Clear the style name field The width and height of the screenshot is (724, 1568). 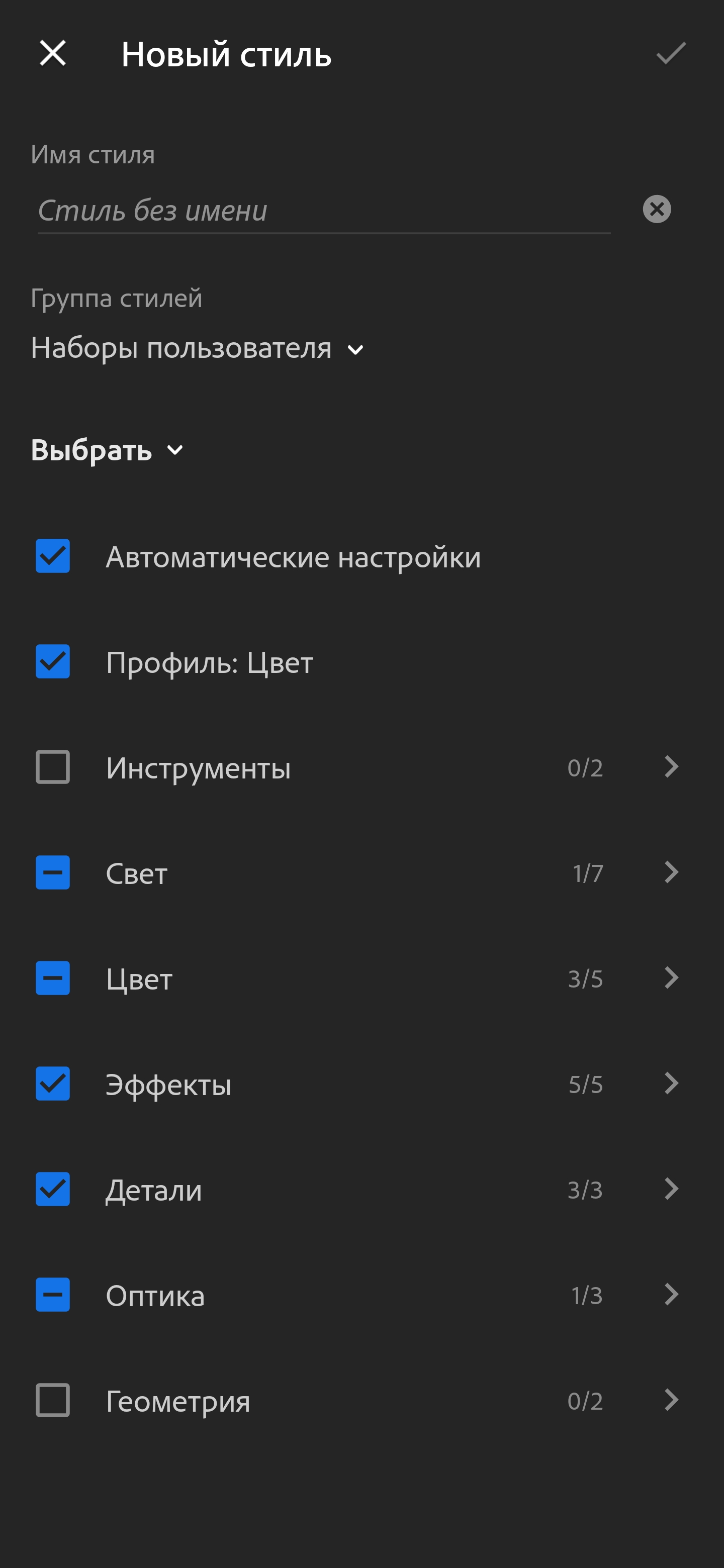point(657,210)
